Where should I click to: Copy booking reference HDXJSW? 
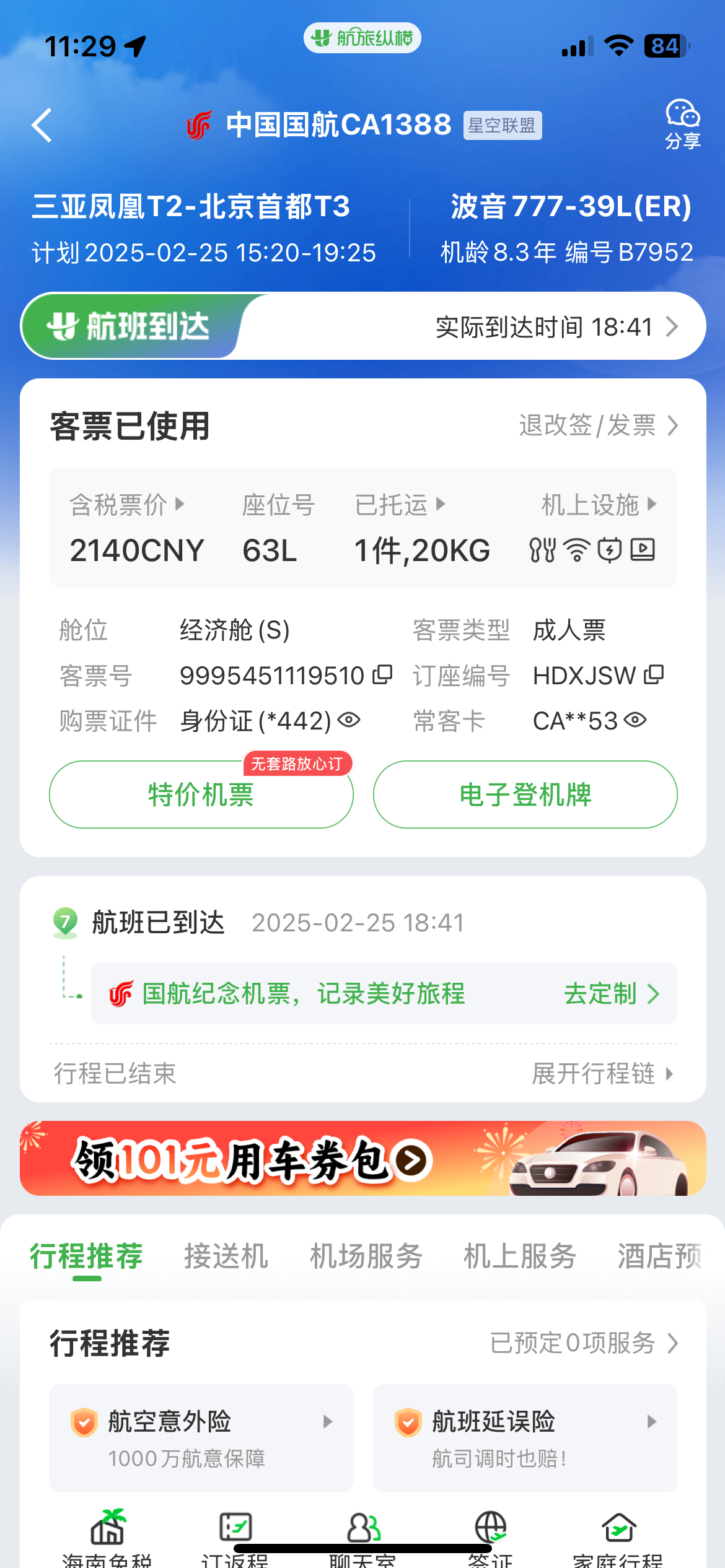pyautogui.click(x=654, y=674)
